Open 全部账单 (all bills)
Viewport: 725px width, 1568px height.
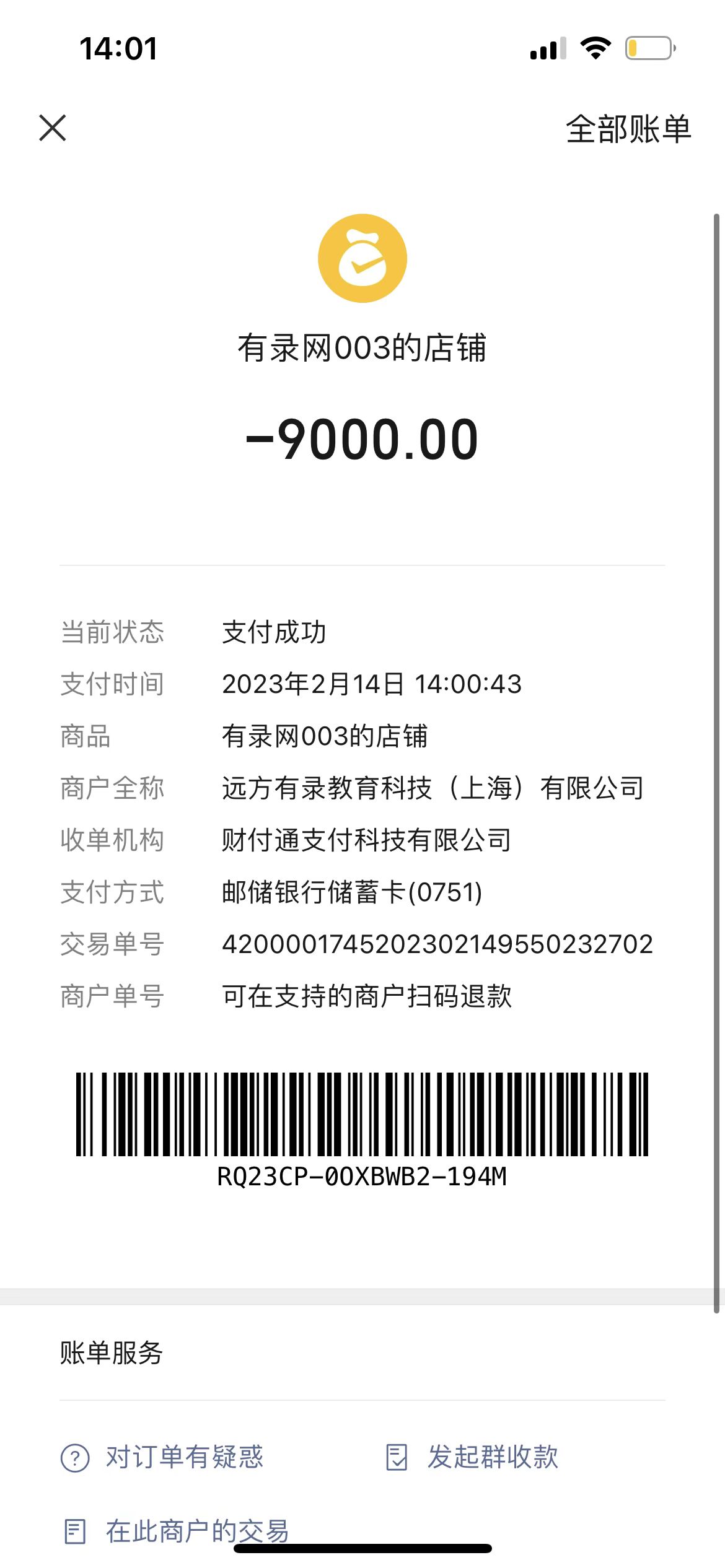pyautogui.click(x=628, y=129)
